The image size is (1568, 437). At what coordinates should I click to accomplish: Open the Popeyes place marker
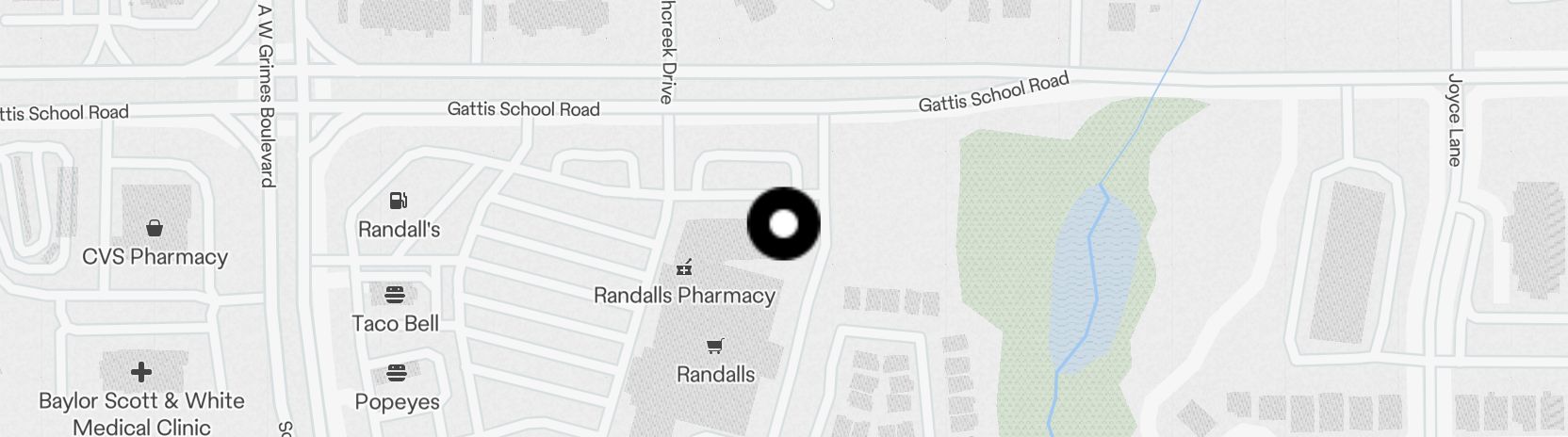click(x=397, y=374)
